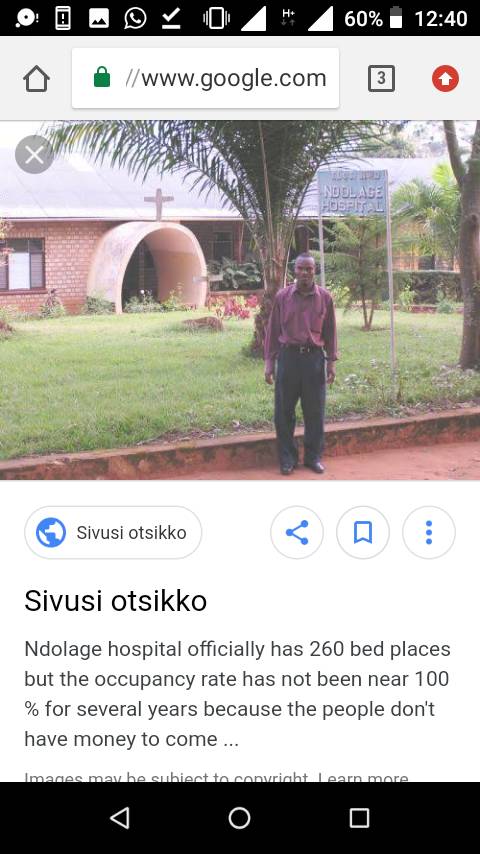Image resolution: width=480 pixels, height=854 pixels.
Task: Open the three-dot more options menu
Action: coord(429,533)
